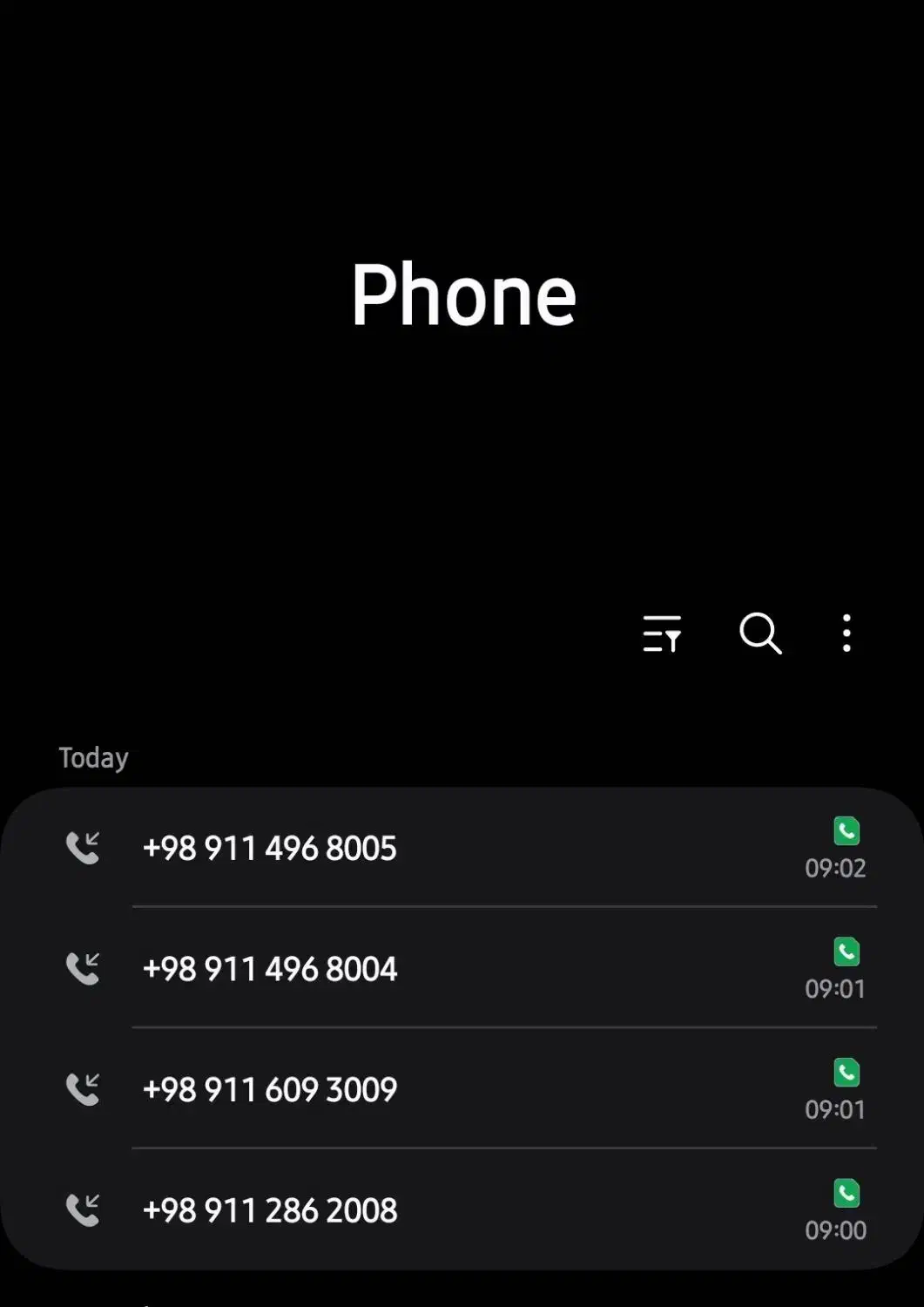This screenshot has width=924, height=1307.
Task: Click the incoming call icon beside +98 911 609 3009
Action: (x=83, y=1087)
